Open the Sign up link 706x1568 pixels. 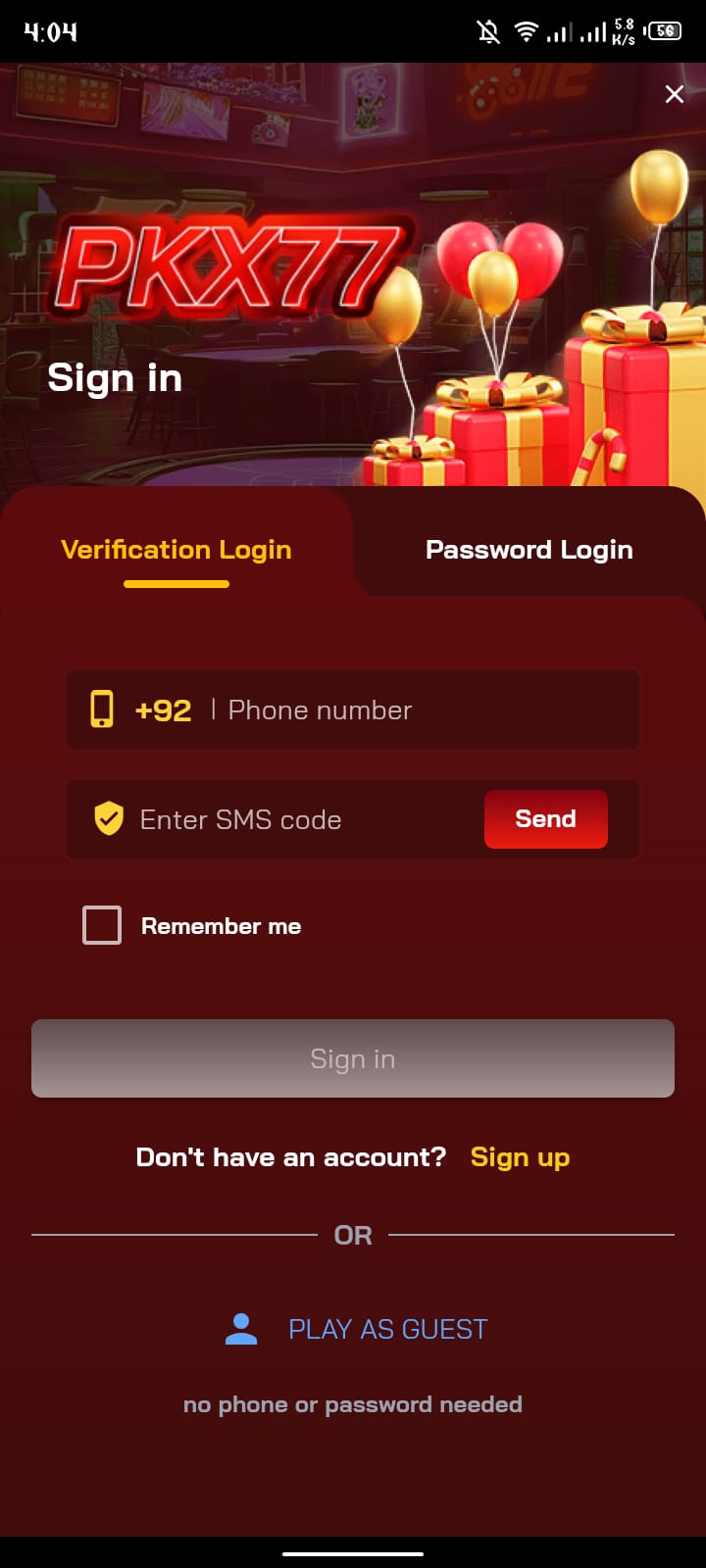520,1157
